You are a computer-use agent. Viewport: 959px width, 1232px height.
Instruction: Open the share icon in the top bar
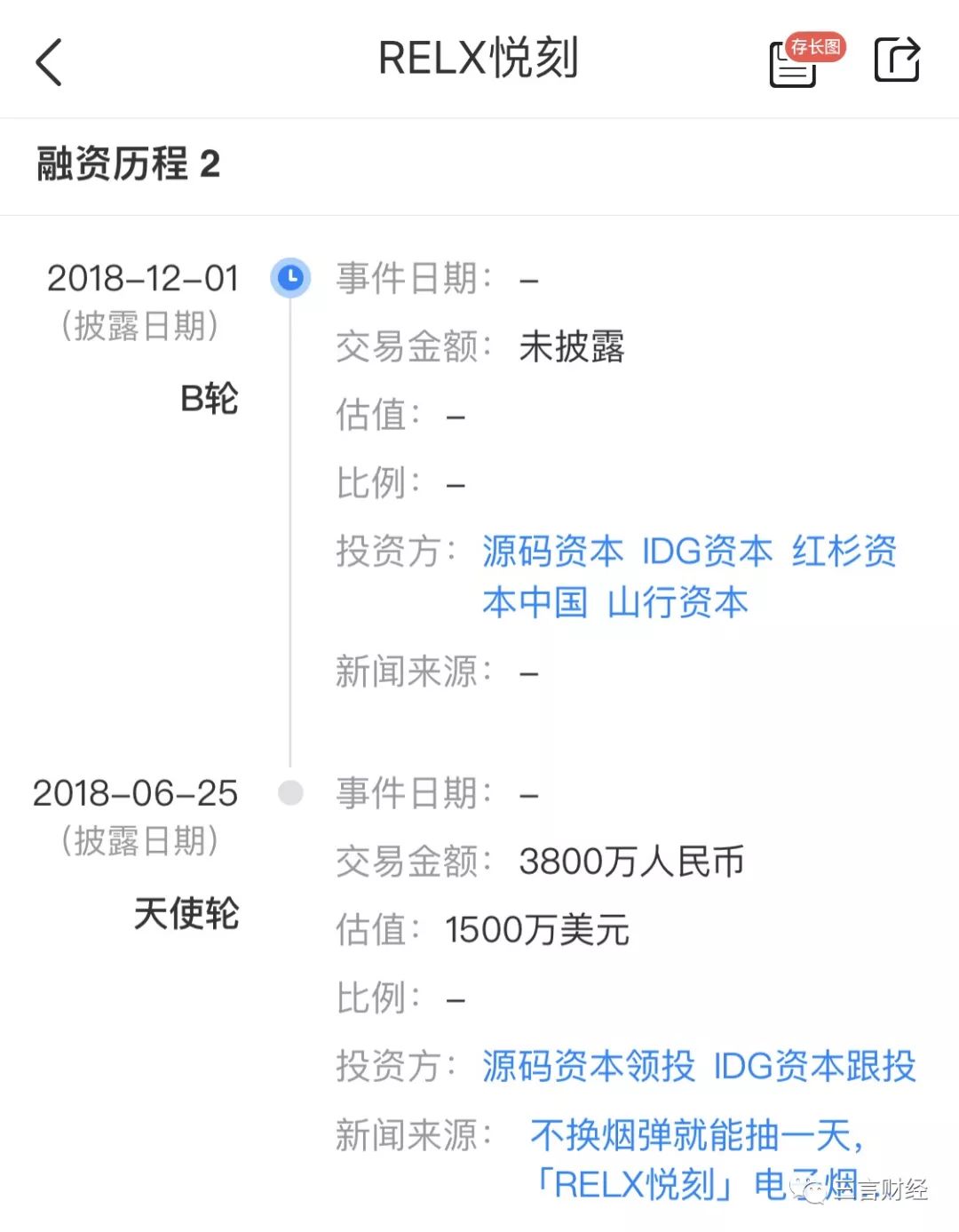[899, 60]
